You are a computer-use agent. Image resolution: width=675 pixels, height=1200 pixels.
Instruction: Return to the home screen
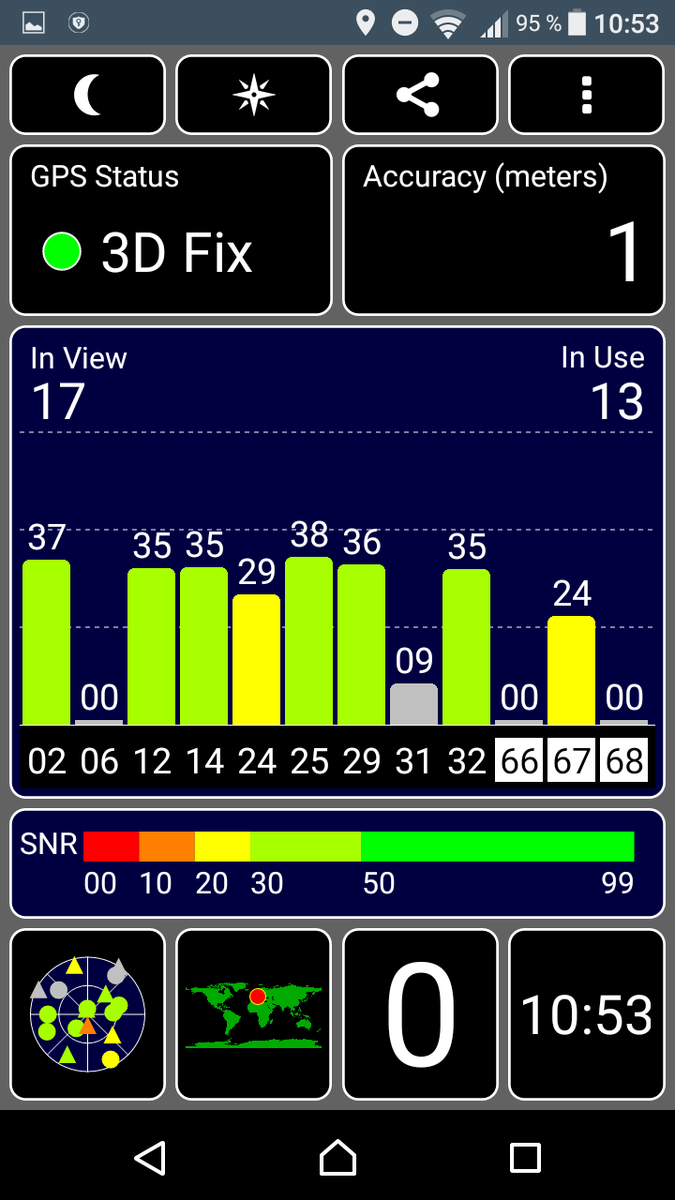(338, 1157)
